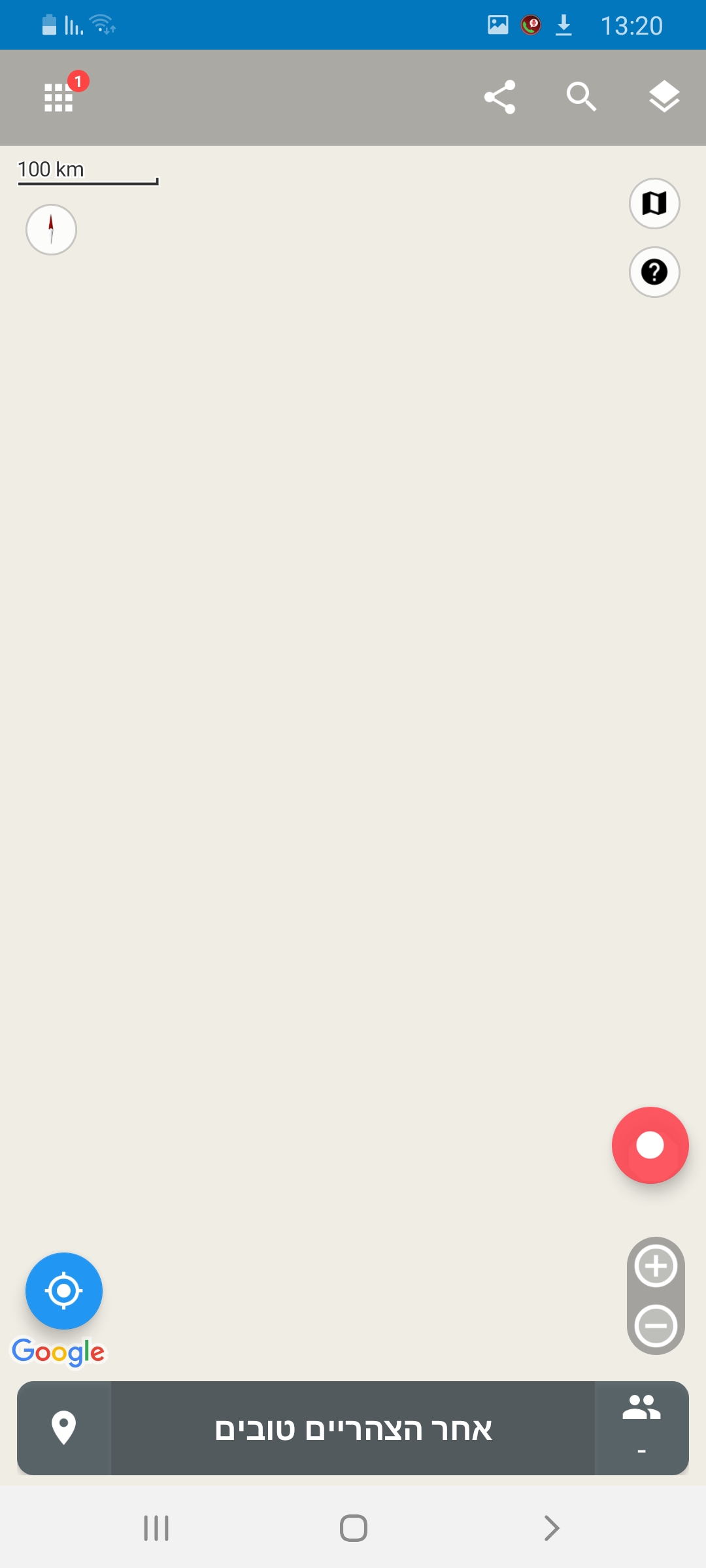Tap the Hebrew greeting panel
The image size is (706, 1568).
pos(353,1429)
